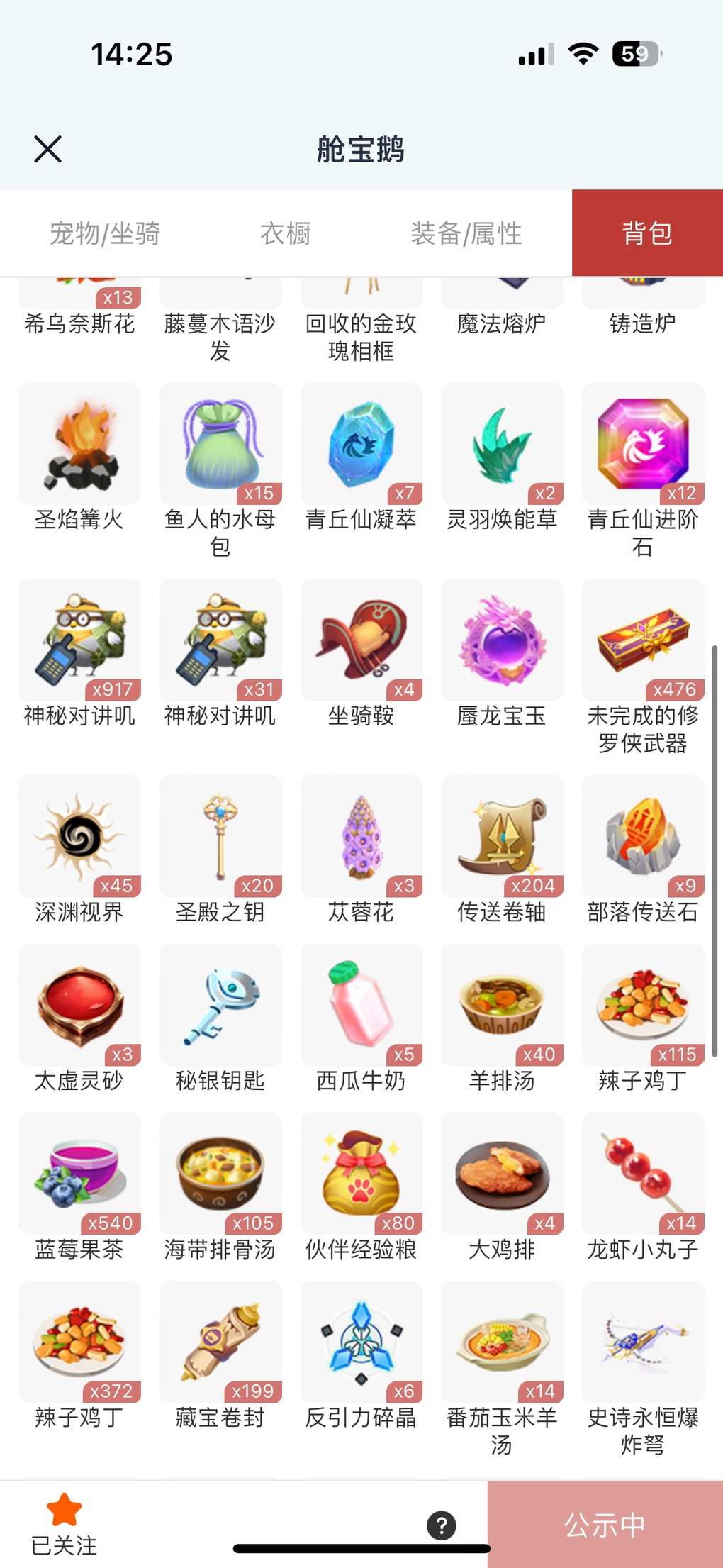View the 青丘仙凝萃 item

pos(361,445)
